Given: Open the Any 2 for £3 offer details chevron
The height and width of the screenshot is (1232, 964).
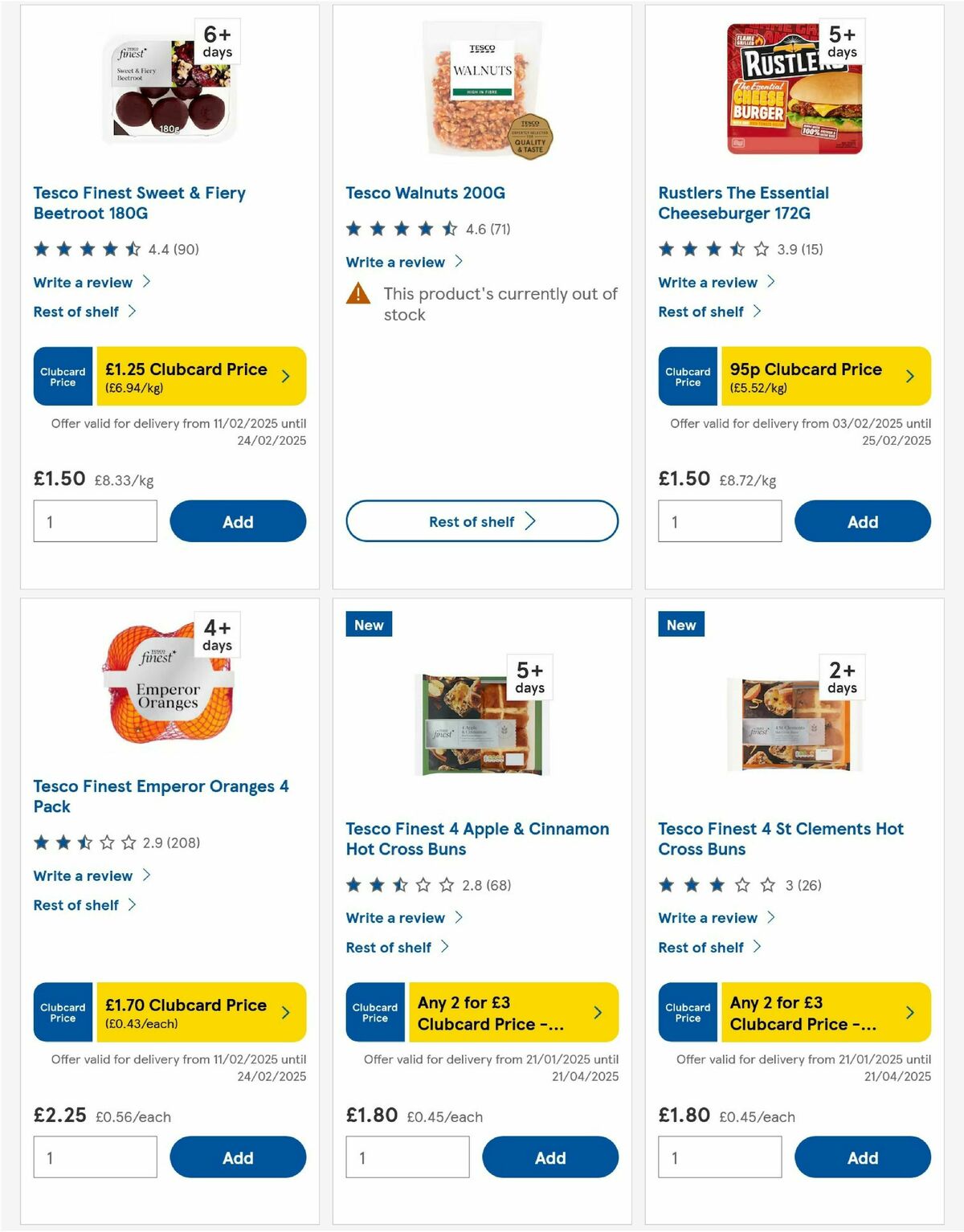Looking at the screenshot, I should tap(598, 1012).
